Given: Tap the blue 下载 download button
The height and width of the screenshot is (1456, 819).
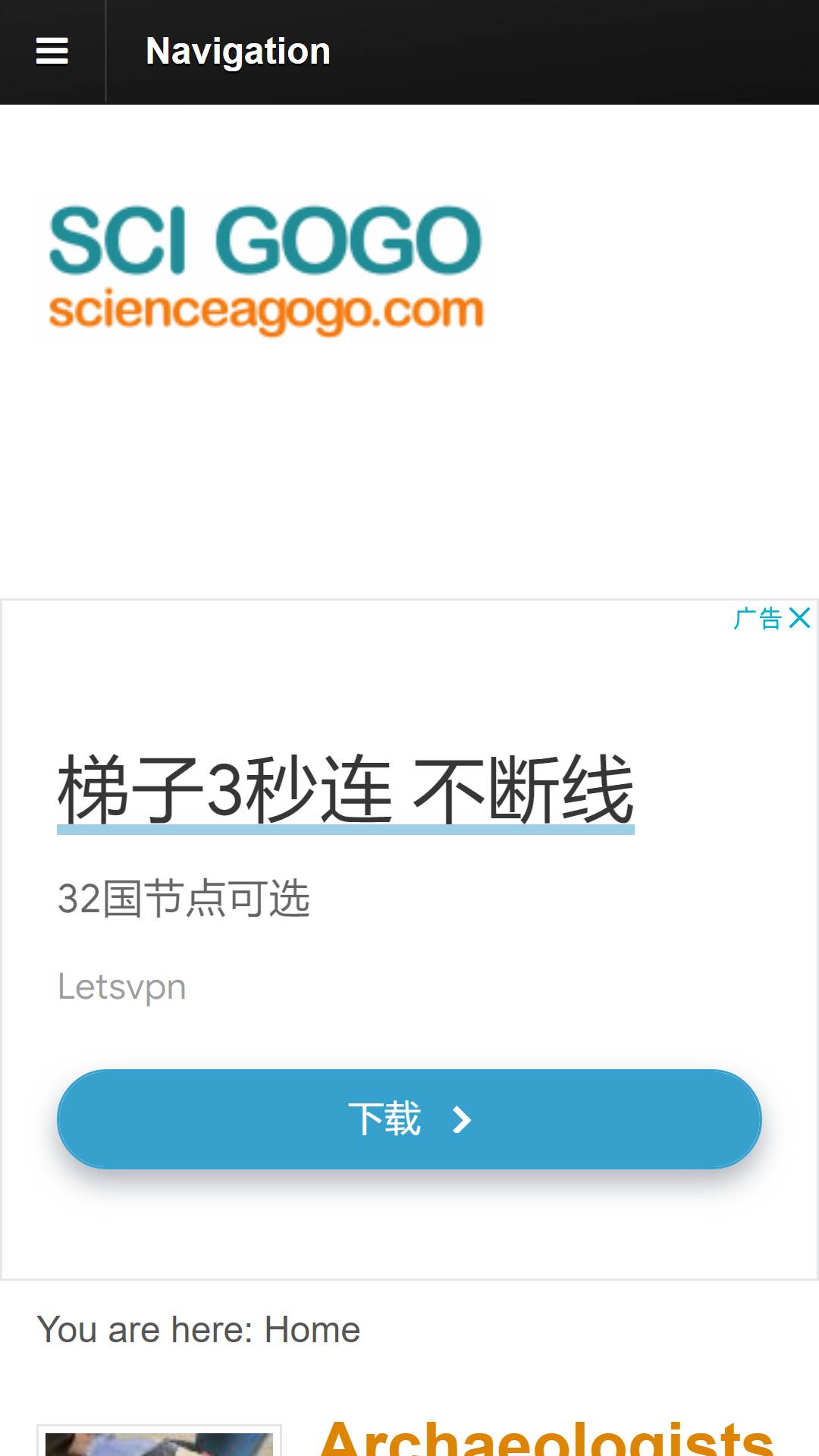Looking at the screenshot, I should (409, 1119).
